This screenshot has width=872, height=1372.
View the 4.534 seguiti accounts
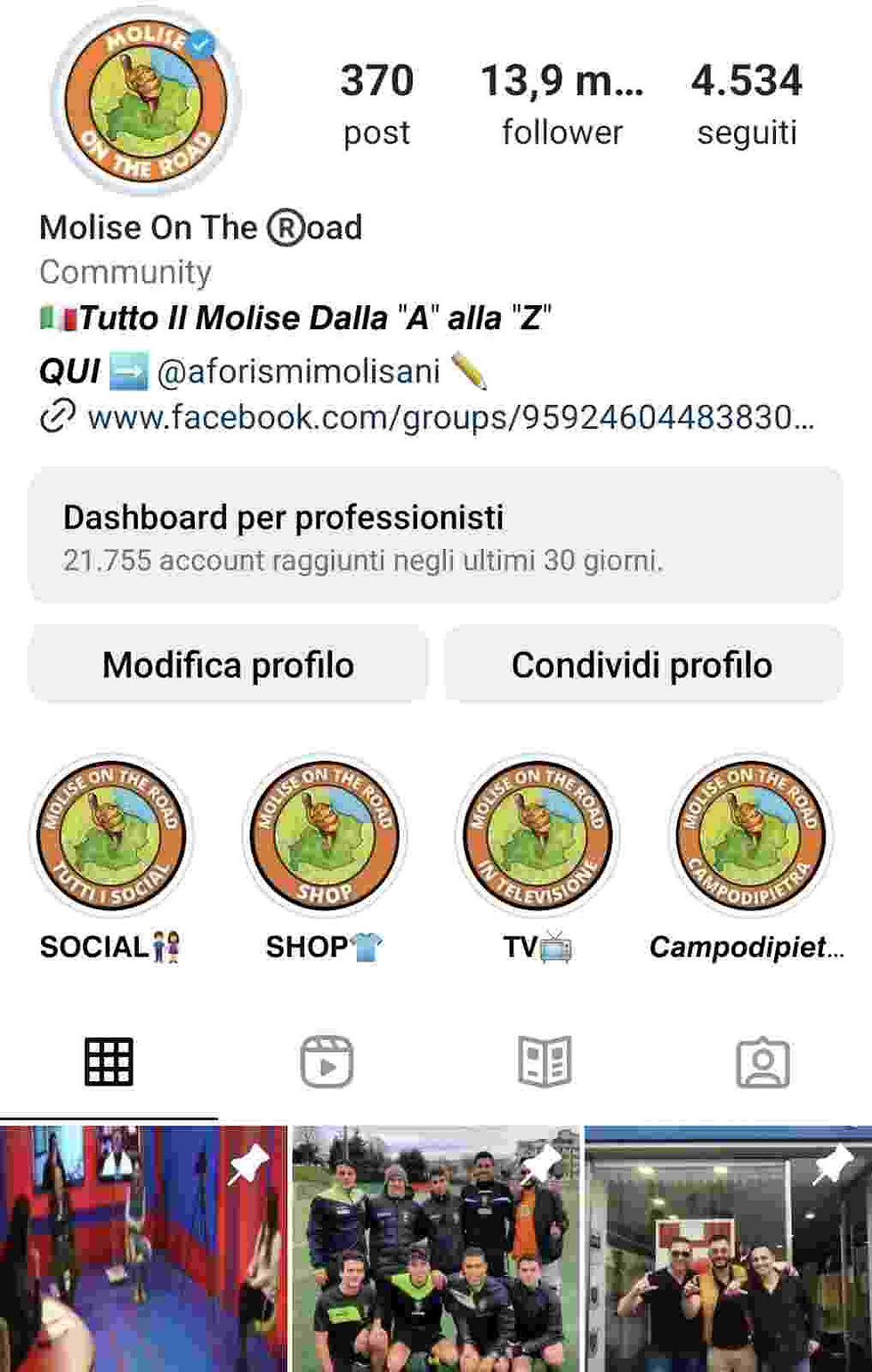pos(746,103)
